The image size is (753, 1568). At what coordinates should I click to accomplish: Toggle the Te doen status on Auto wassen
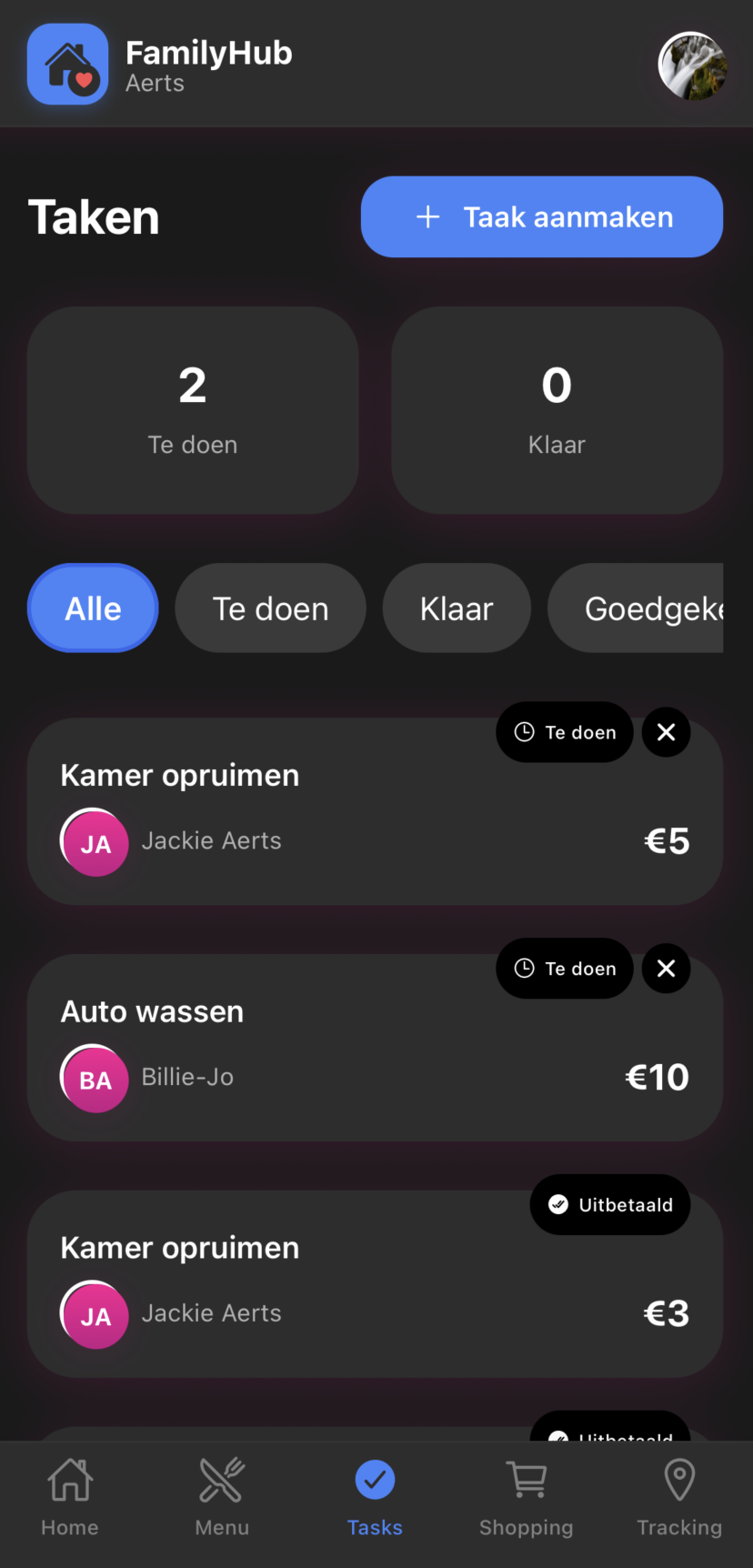pyautogui.click(x=564, y=969)
